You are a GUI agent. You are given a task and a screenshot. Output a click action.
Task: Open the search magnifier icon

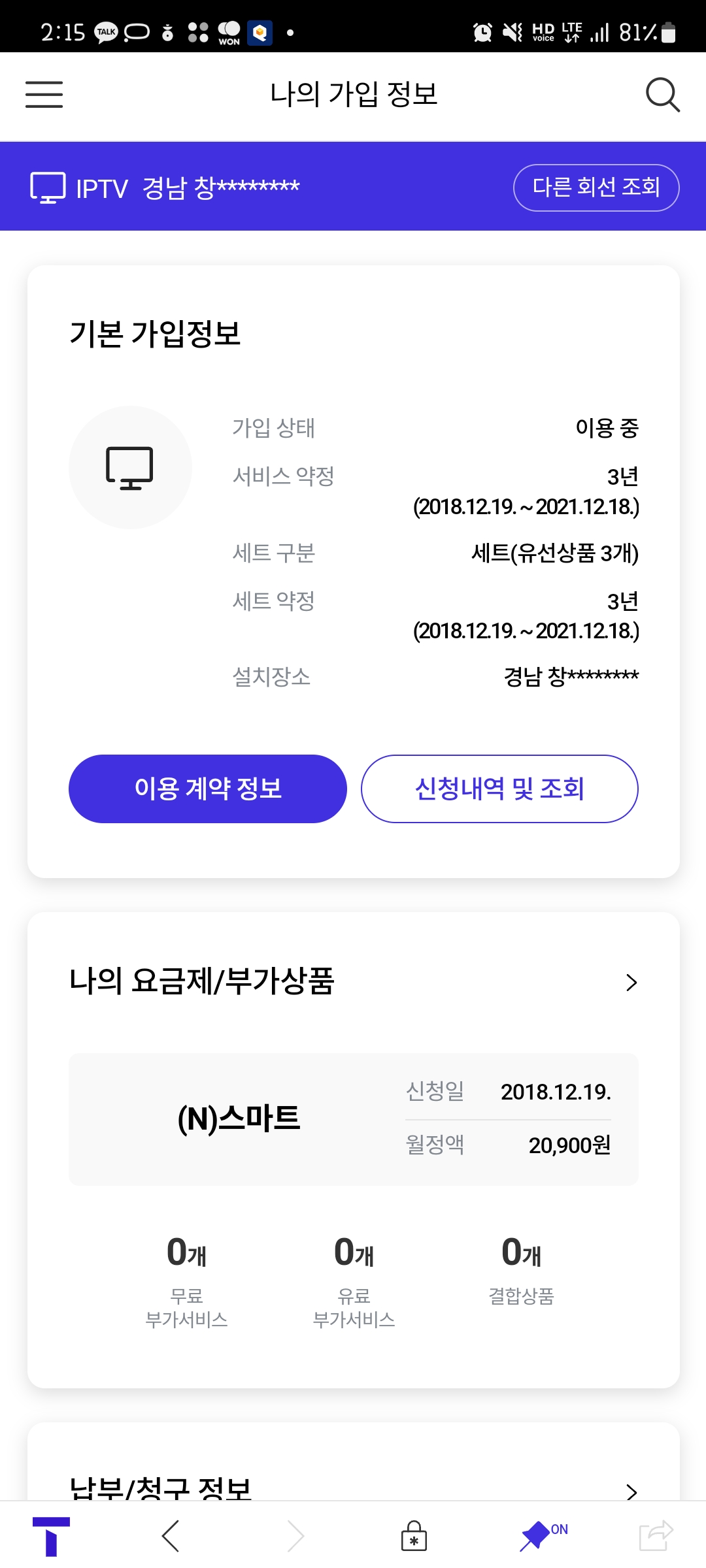(662, 95)
